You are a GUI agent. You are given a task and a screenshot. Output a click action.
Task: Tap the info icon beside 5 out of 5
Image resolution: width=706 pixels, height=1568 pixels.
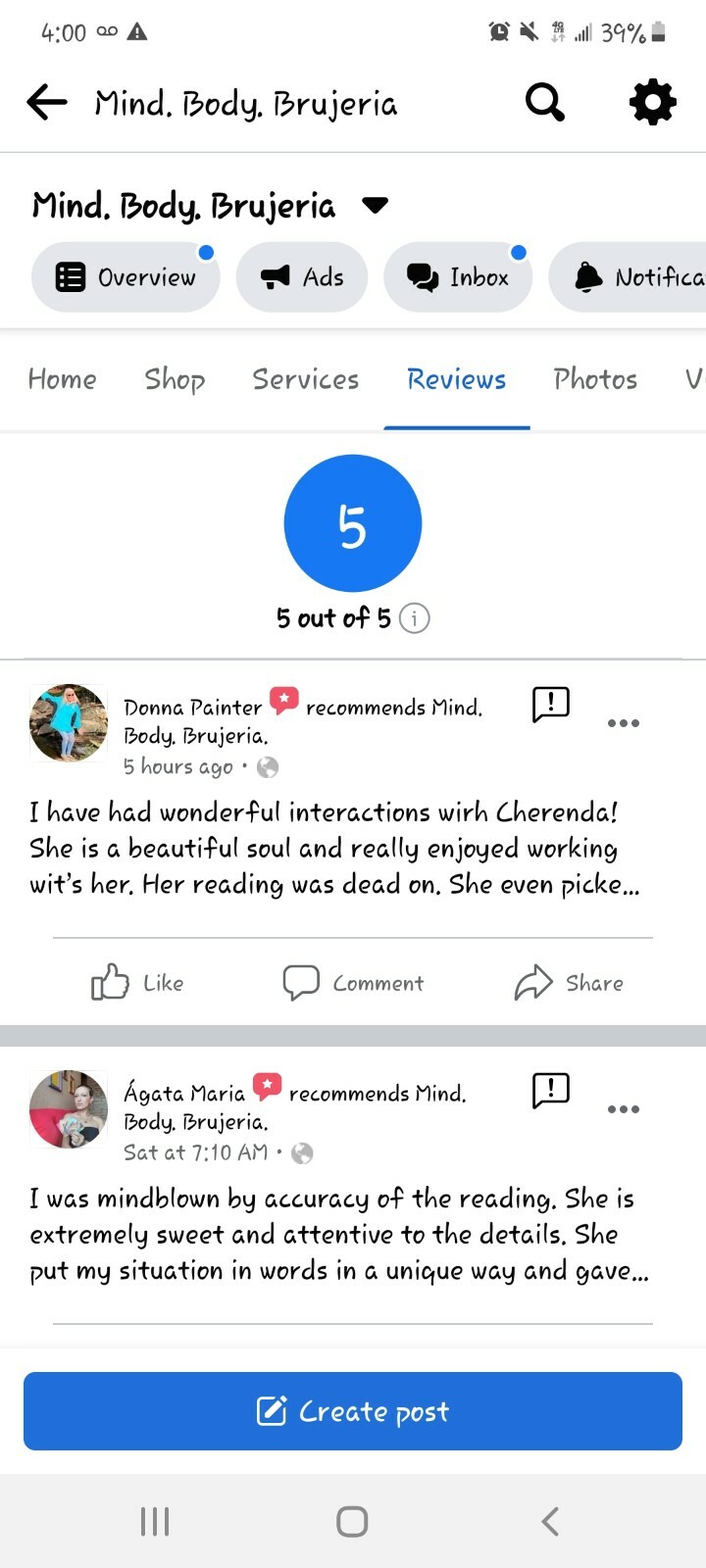(415, 618)
